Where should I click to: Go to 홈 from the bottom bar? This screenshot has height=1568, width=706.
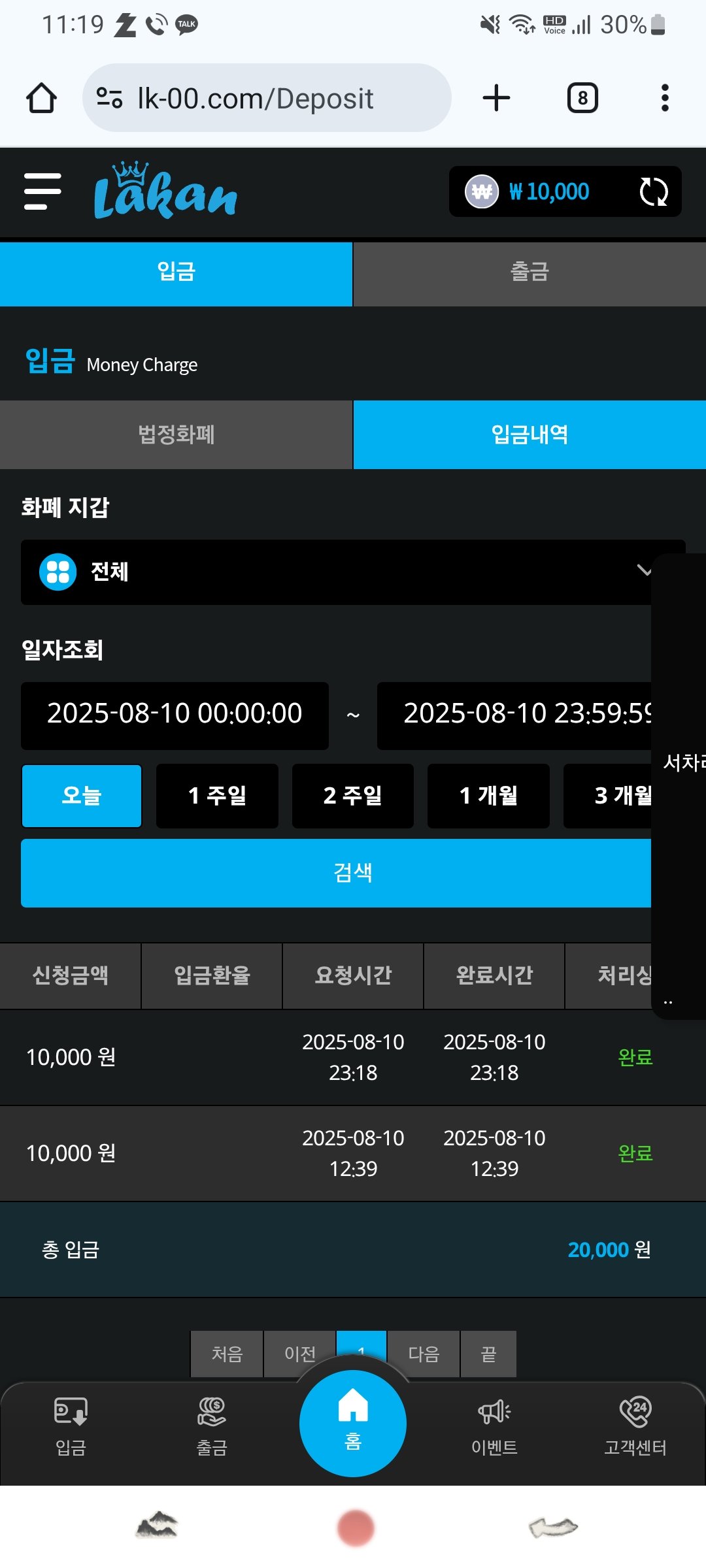coord(353,1423)
